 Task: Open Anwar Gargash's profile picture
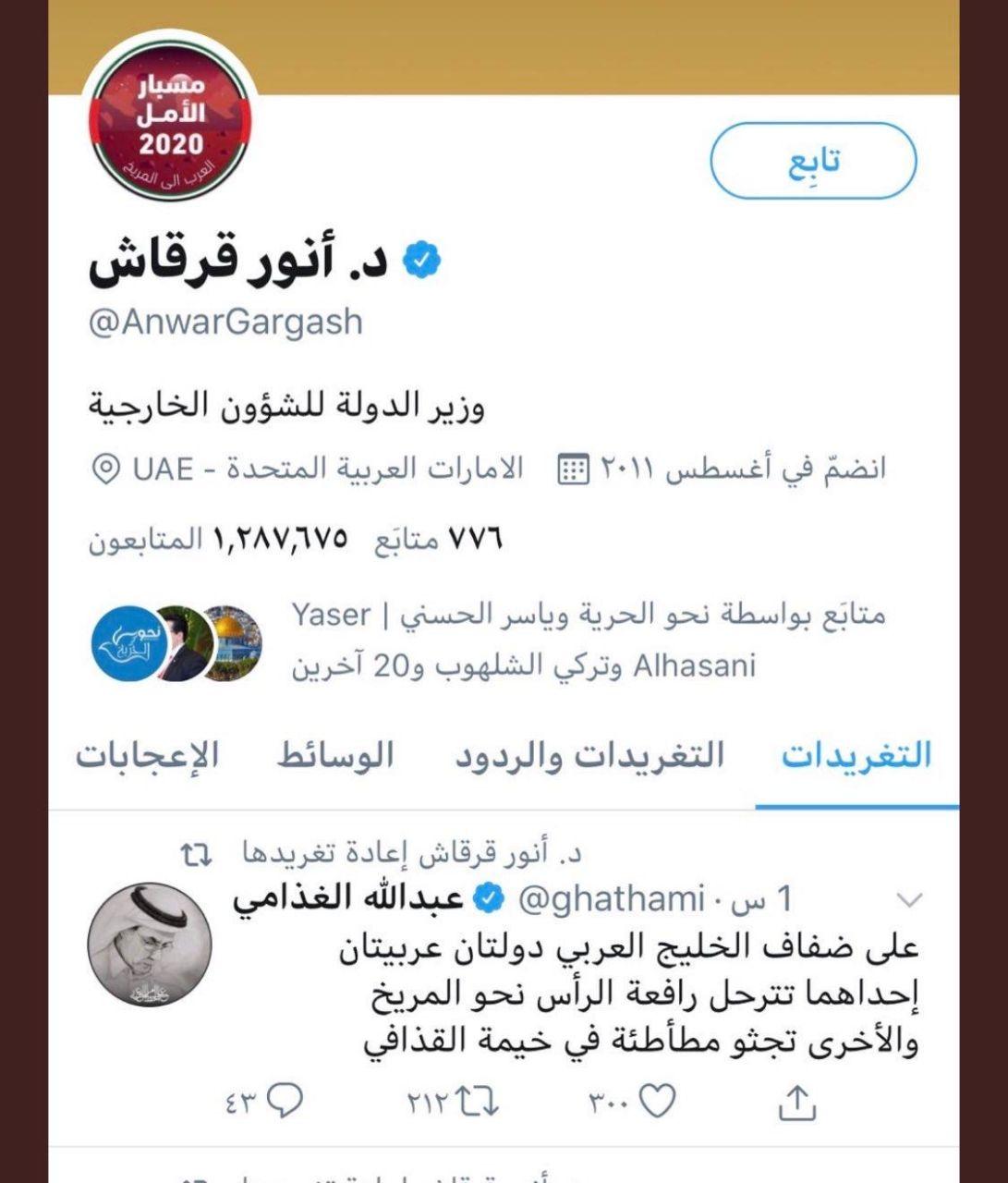[x=170, y=116]
